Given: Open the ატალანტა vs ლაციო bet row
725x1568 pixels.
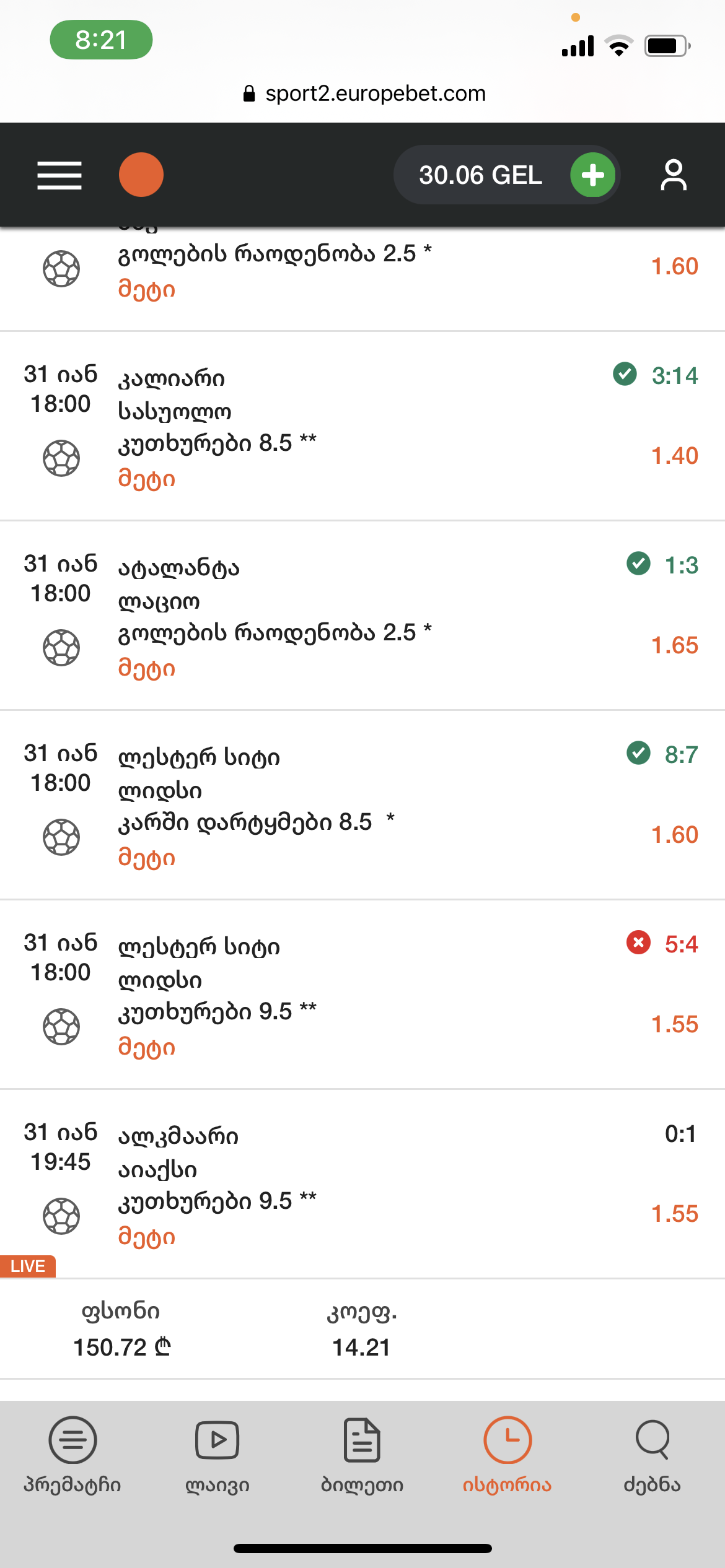Looking at the screenshot, I should [362, 617].
